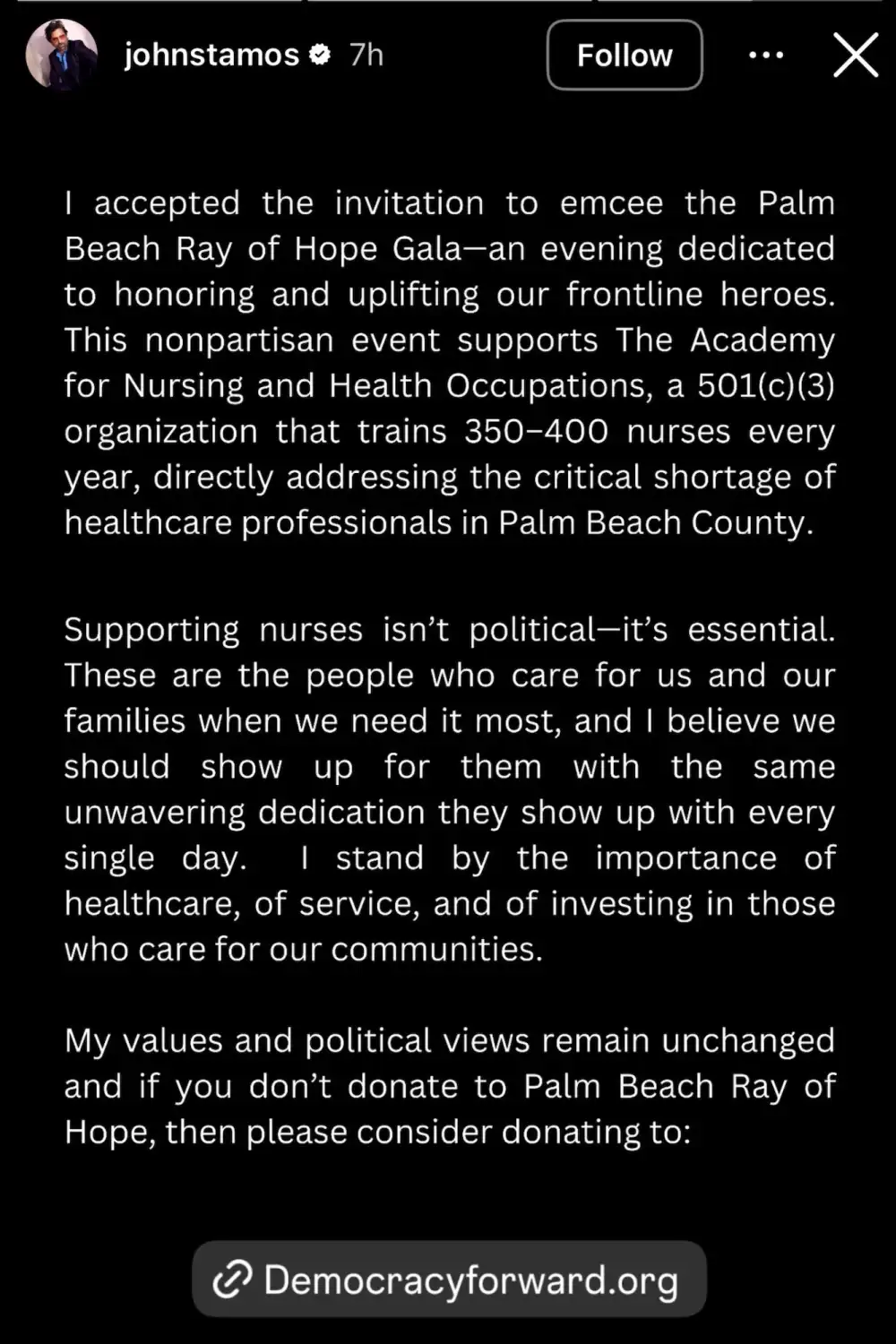Open the Democracyforward.org link sticker

point(449,1279)
